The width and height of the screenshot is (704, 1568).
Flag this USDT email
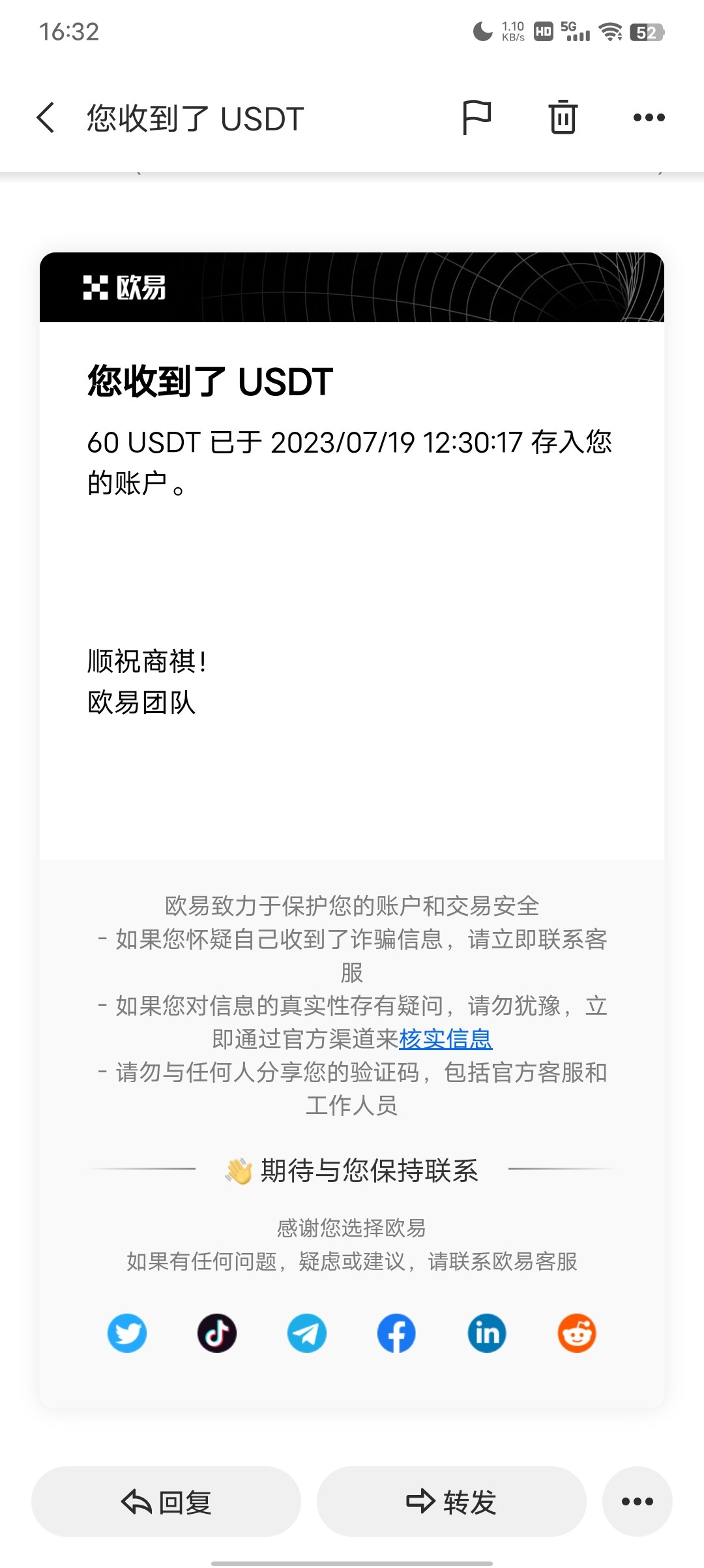pos(477,118)
